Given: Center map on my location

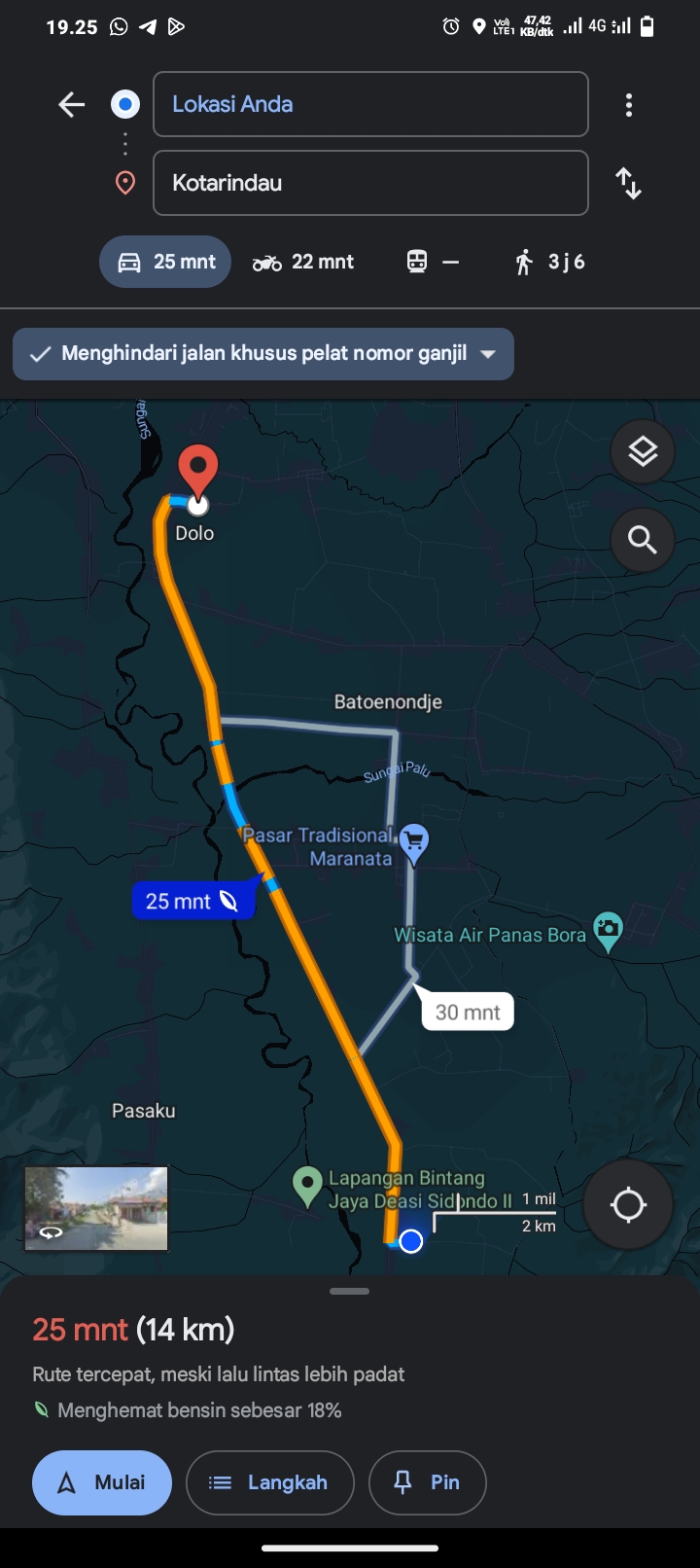Looking at the screenshot, I should (x=628, y=1204).
